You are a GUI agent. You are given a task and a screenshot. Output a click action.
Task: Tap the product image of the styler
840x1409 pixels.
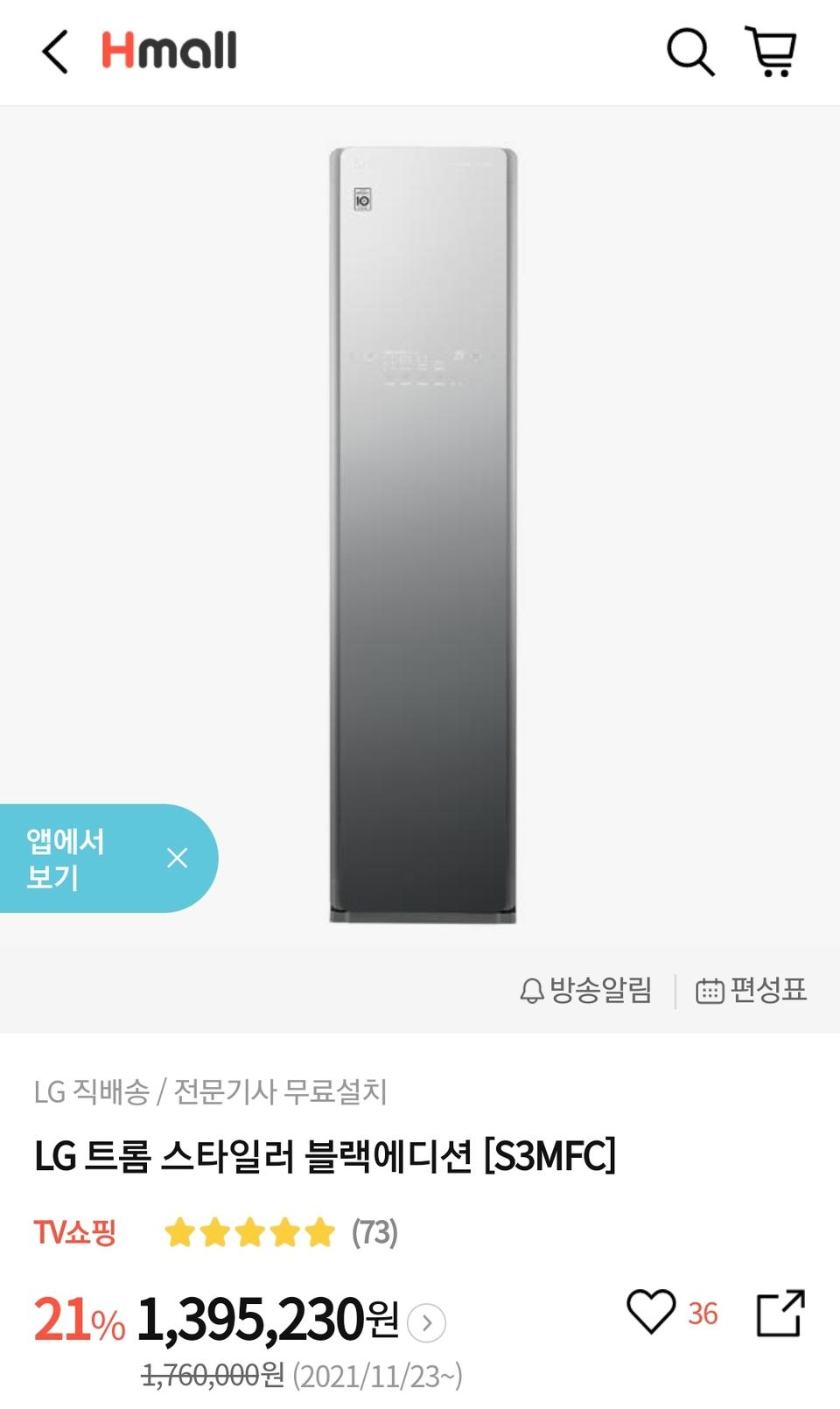click(420, 534)
